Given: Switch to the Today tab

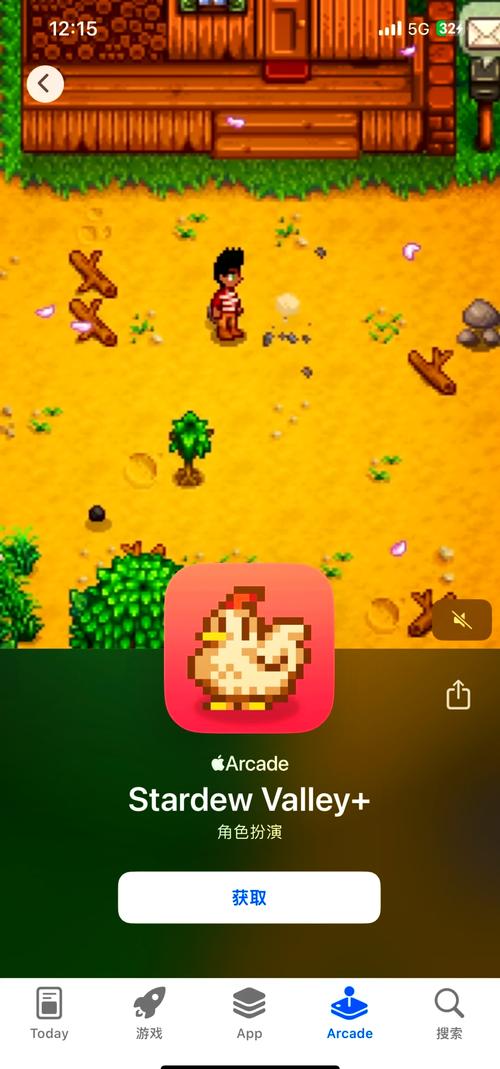Looking at the screenshot, I should click(49, 1014).
